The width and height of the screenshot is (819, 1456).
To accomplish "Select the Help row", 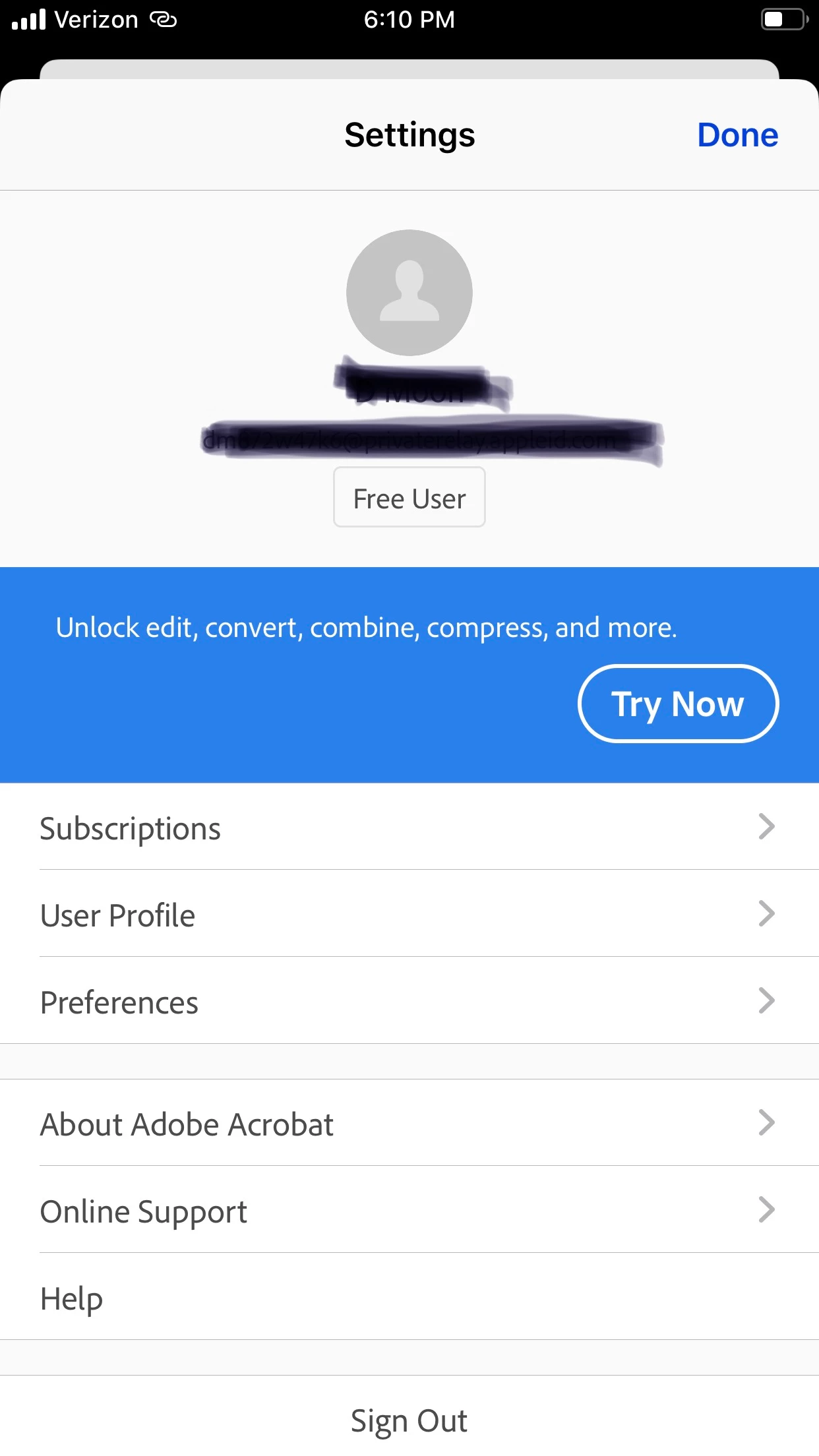I will tap(409, 1298).
